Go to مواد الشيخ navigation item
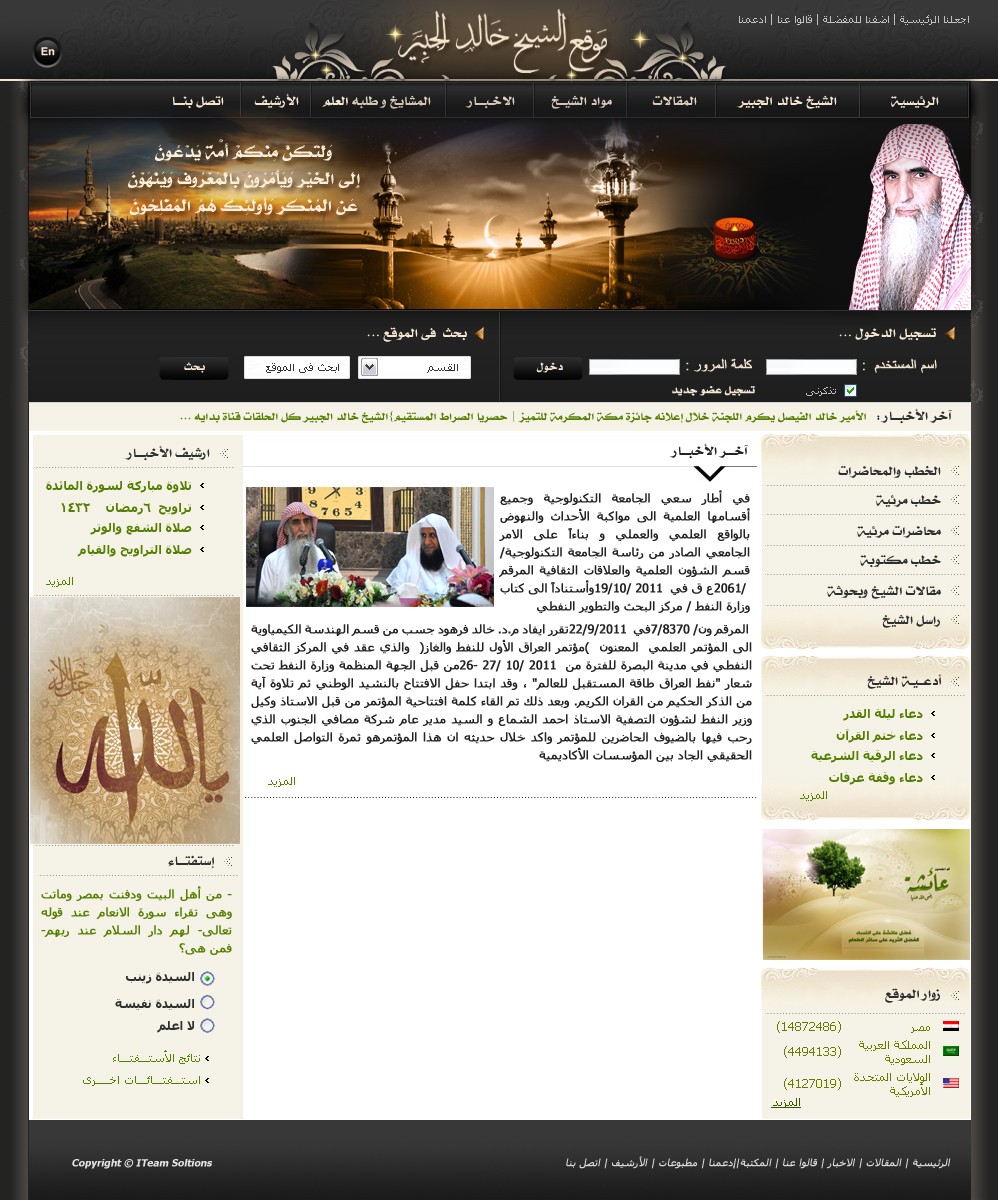 (581, 101)
